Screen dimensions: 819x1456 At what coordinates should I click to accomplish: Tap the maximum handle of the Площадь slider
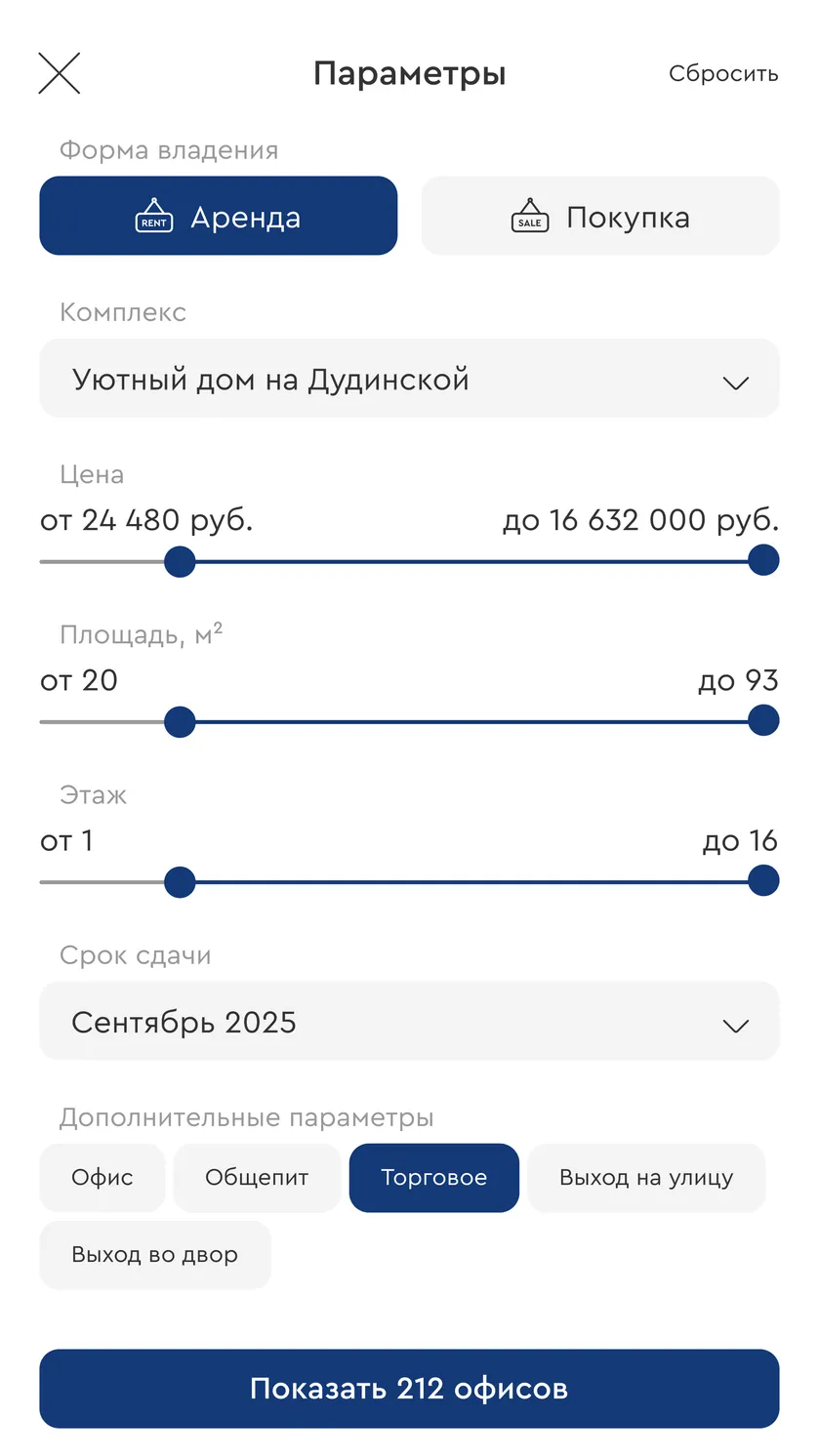(763, 721)
